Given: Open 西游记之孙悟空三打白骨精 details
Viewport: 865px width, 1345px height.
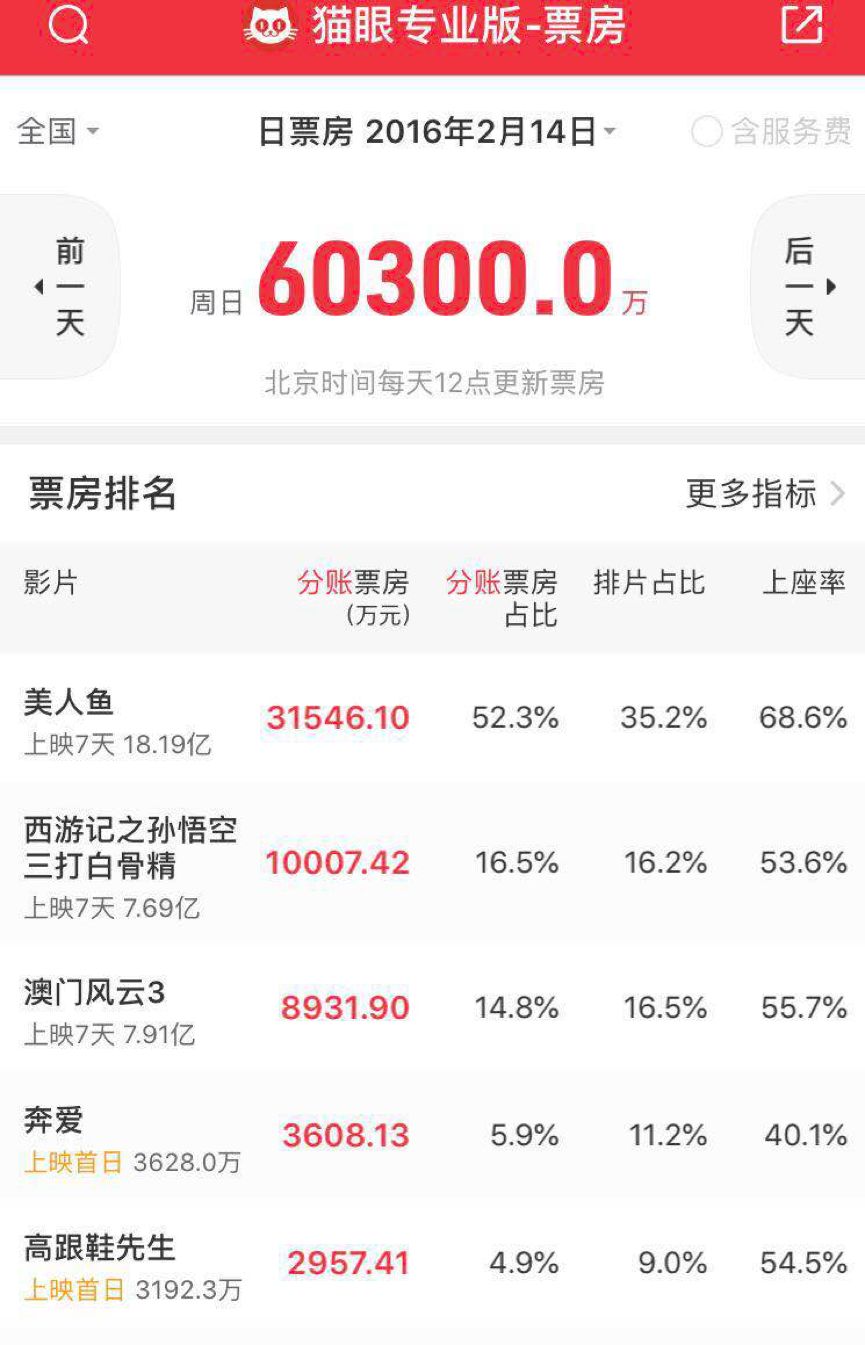Looking at the screenshot, I should pos(432,862).
